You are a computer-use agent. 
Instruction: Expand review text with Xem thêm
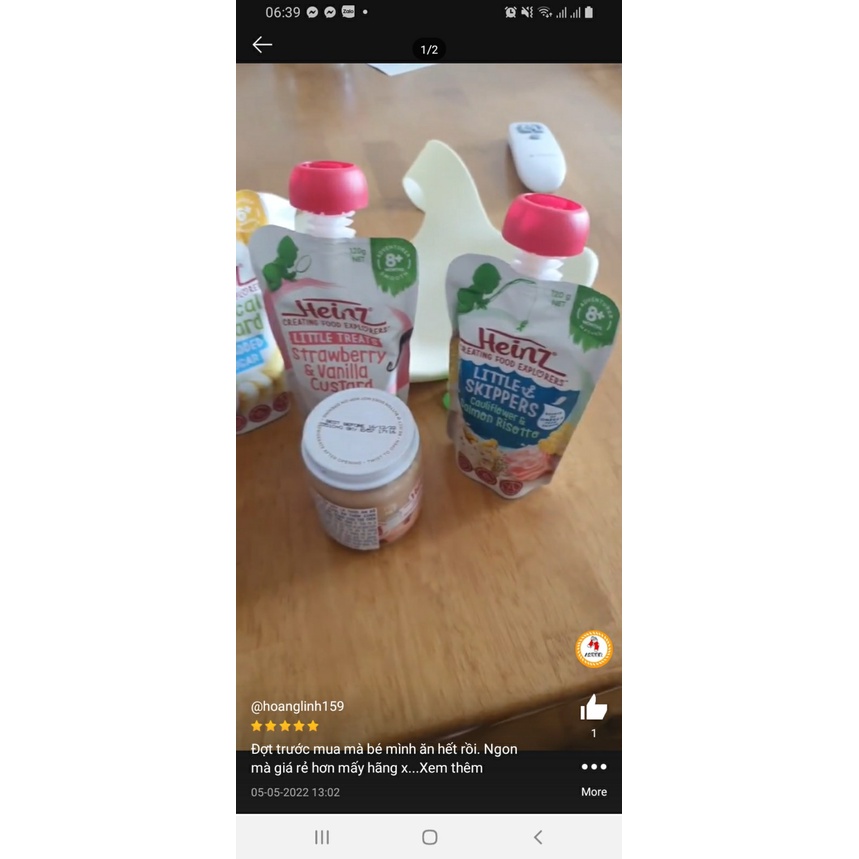tap(452, 768)
